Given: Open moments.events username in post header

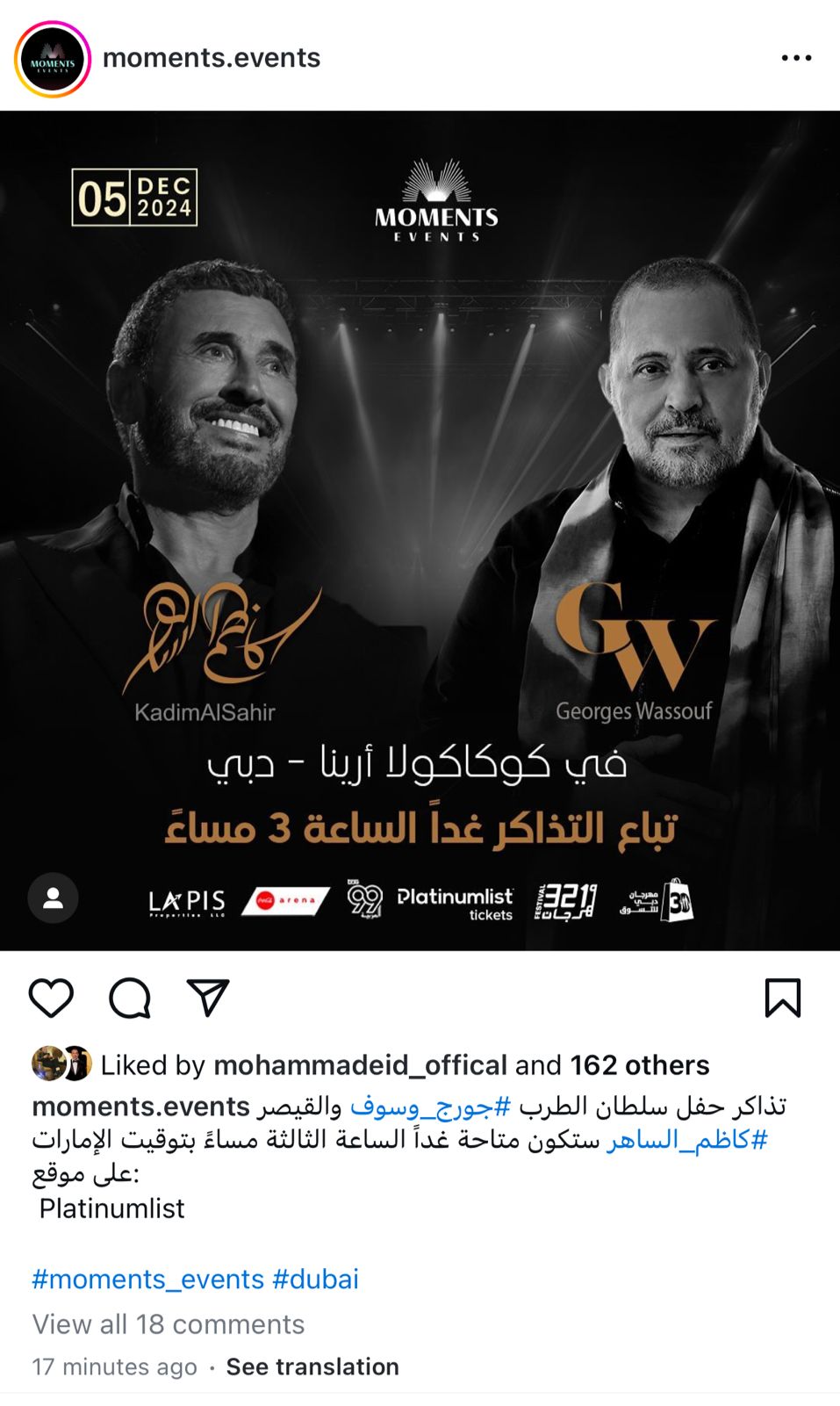Looking at the screenshot, I should click(212, 58).
